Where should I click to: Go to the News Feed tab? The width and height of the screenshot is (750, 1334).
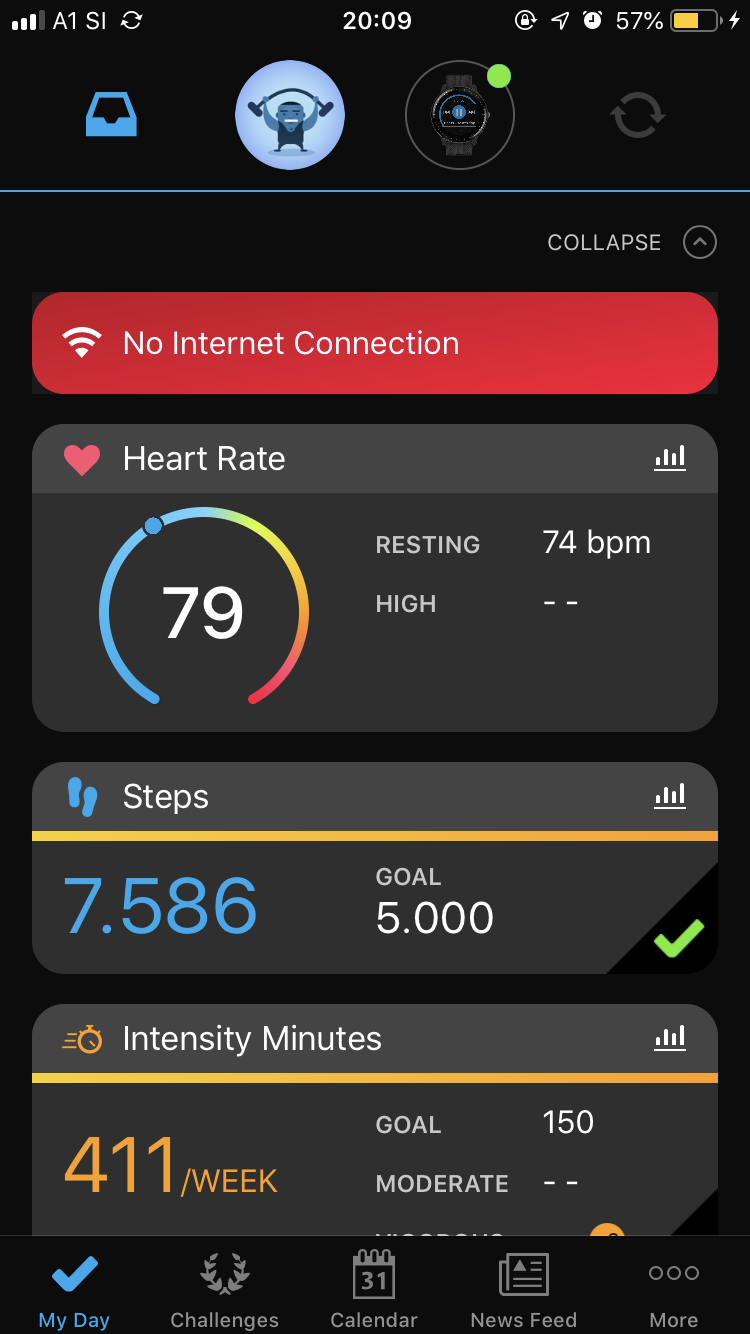[524, 1290]
